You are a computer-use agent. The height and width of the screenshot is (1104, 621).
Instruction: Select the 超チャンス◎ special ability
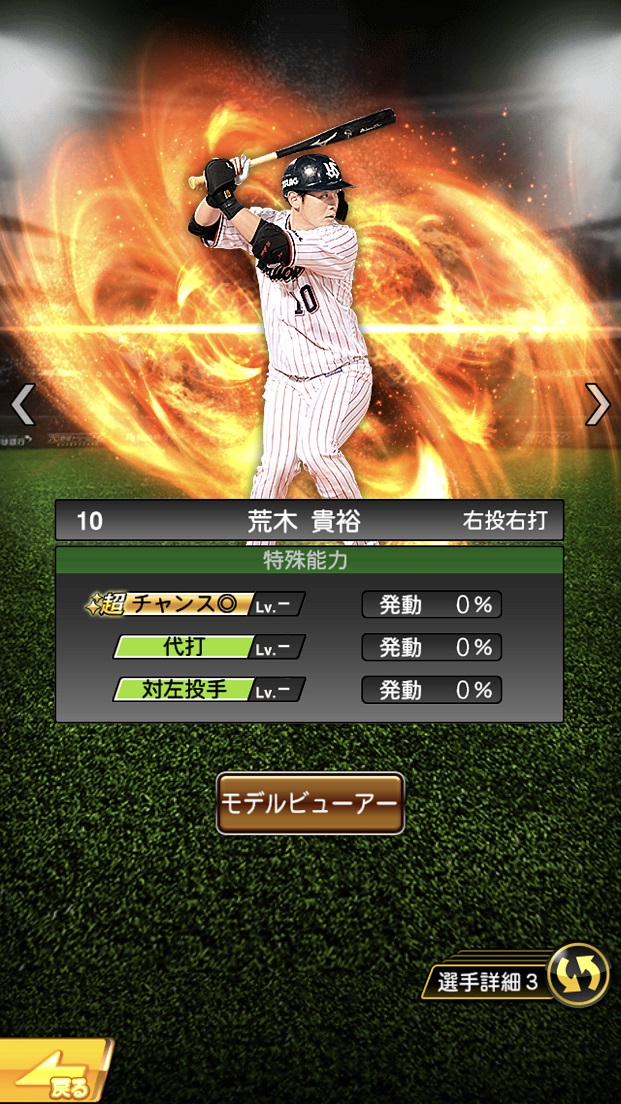[x=195, y=604]
